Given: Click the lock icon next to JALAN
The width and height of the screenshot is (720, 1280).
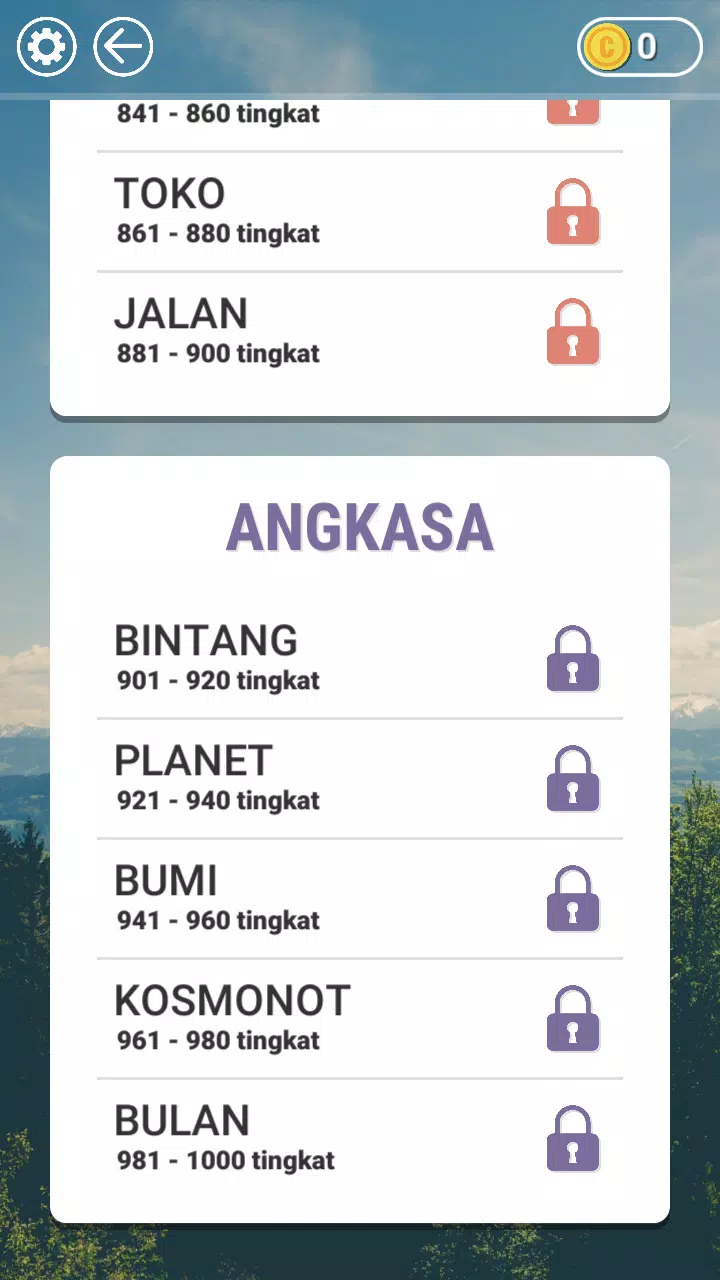Looking at the screenshot, I should [572, 331].
